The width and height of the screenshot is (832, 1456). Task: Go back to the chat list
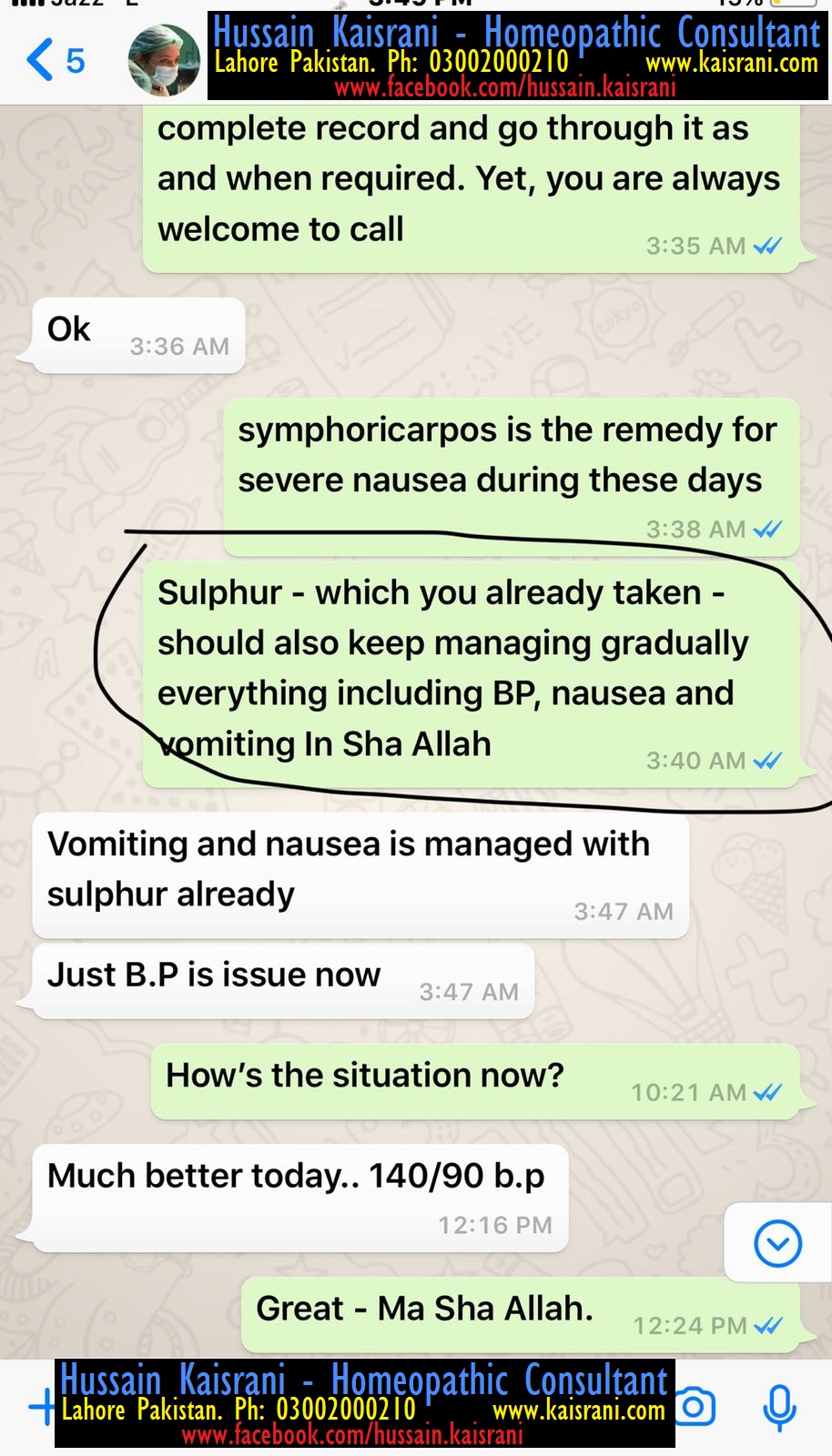pos(55,60)
